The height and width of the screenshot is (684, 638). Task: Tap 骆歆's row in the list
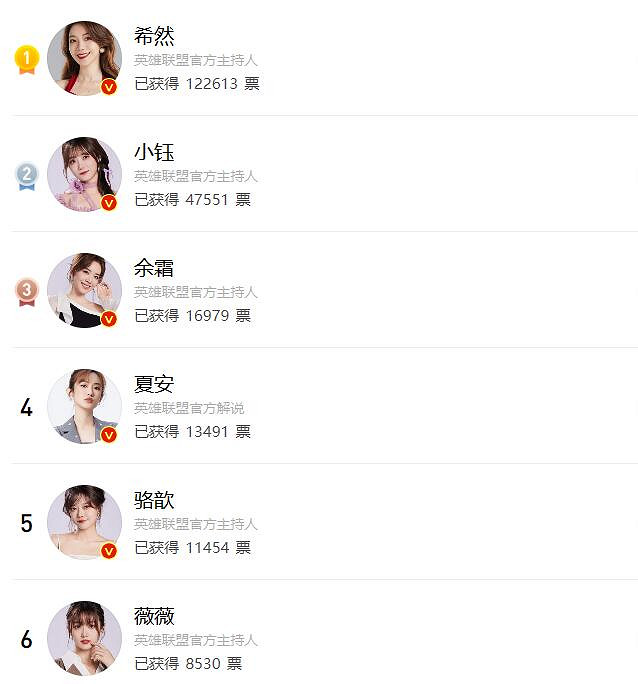coord(154,501)
